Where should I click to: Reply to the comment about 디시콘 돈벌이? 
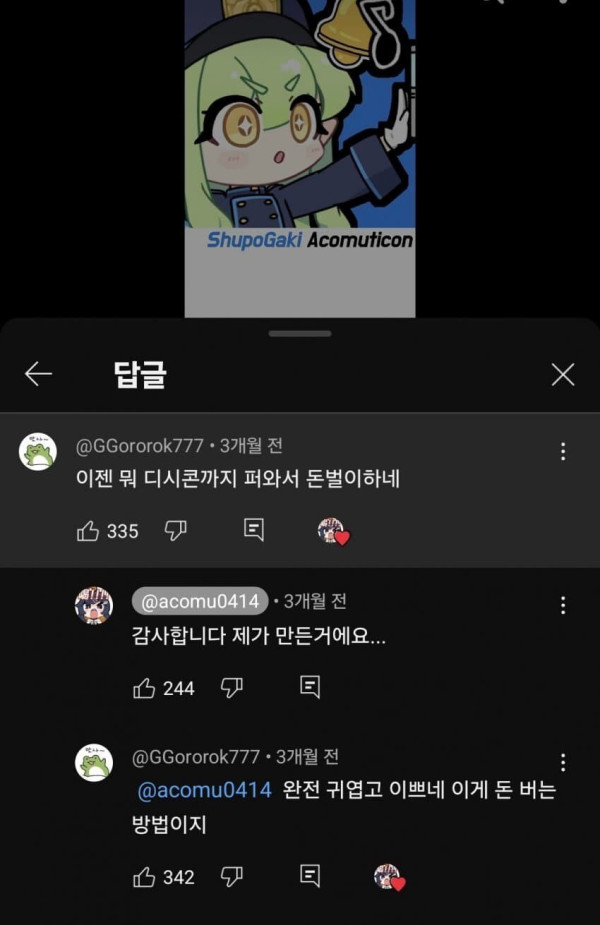coord(254,530)
